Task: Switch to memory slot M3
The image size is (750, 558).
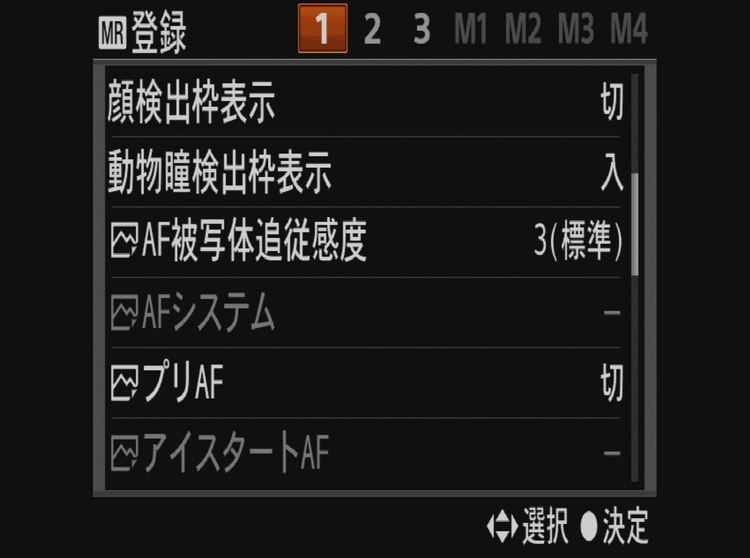Action: 575,30
